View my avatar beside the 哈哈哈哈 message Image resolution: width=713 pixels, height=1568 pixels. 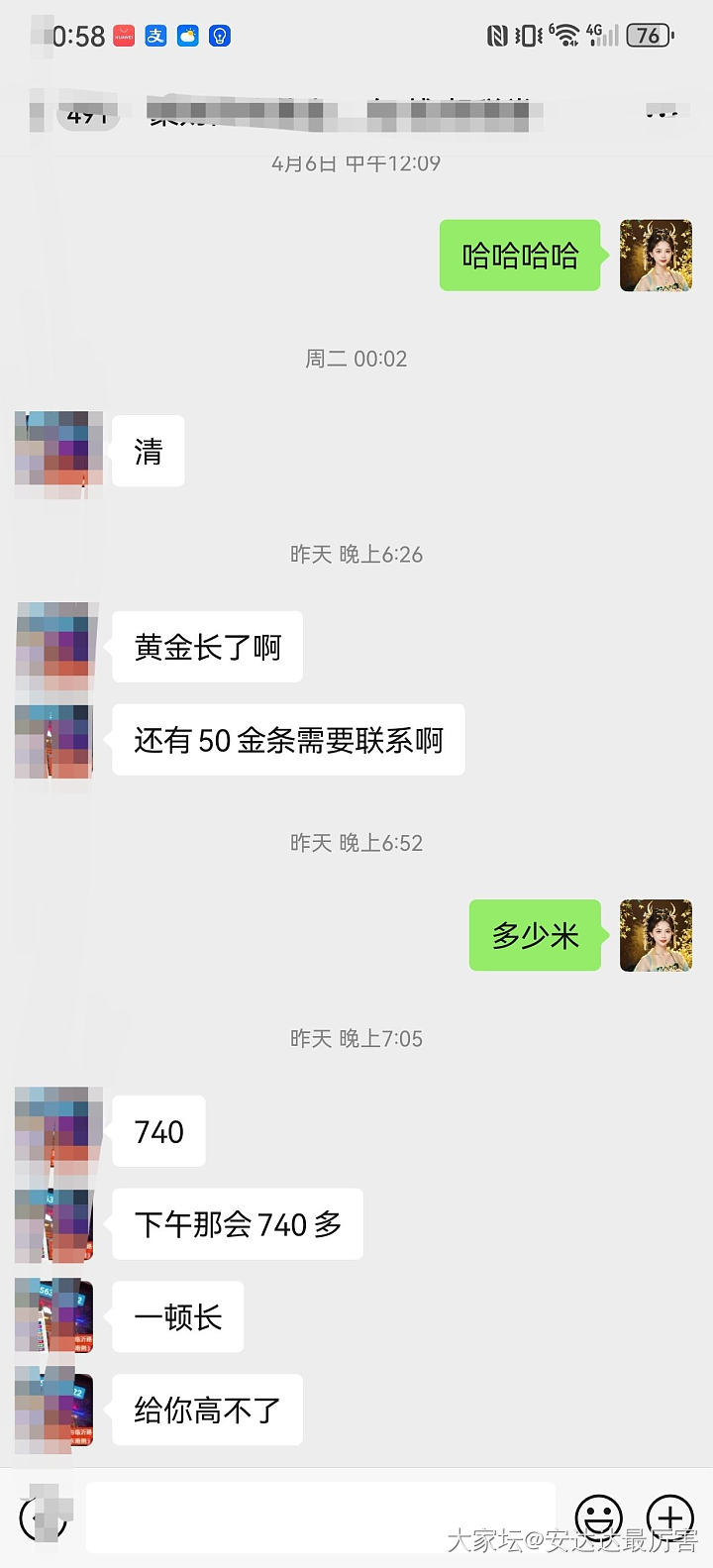pos(656,256)
